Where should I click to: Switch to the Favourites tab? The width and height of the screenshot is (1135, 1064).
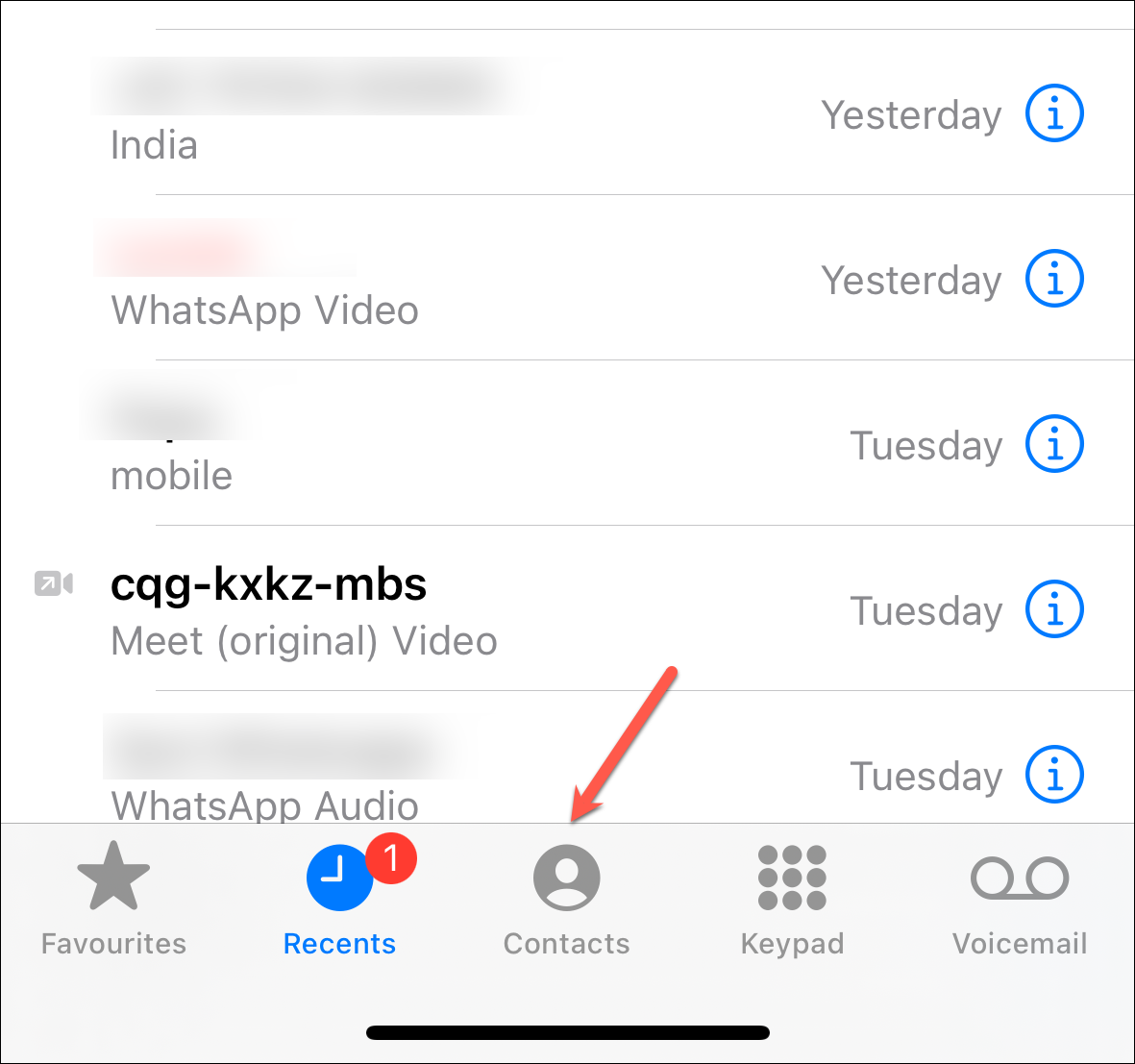(113, 899)
